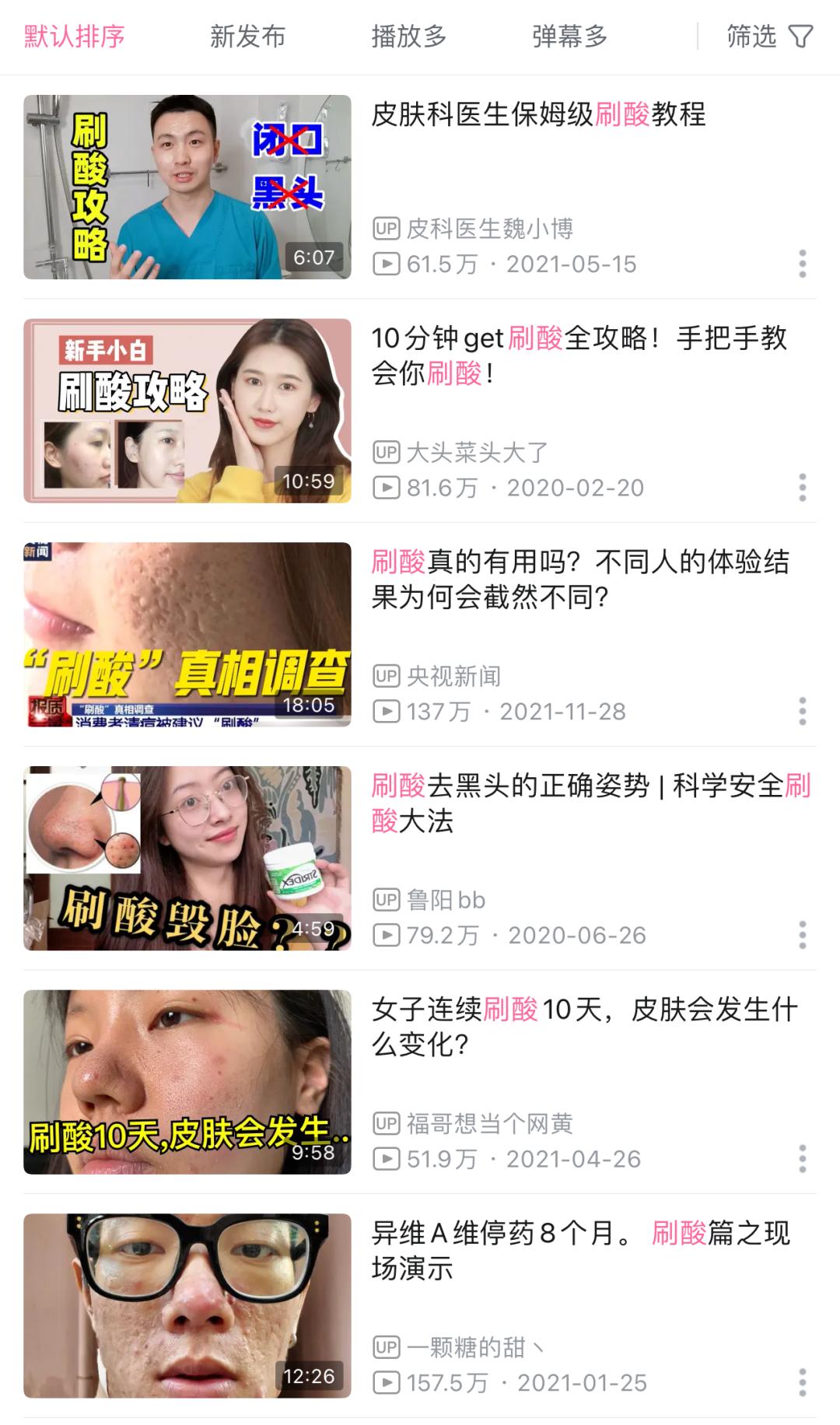This screenshot has height=1425, width=840.
Task: Open the three-dot menu for the 央视新闻 video
Action: 804,710
